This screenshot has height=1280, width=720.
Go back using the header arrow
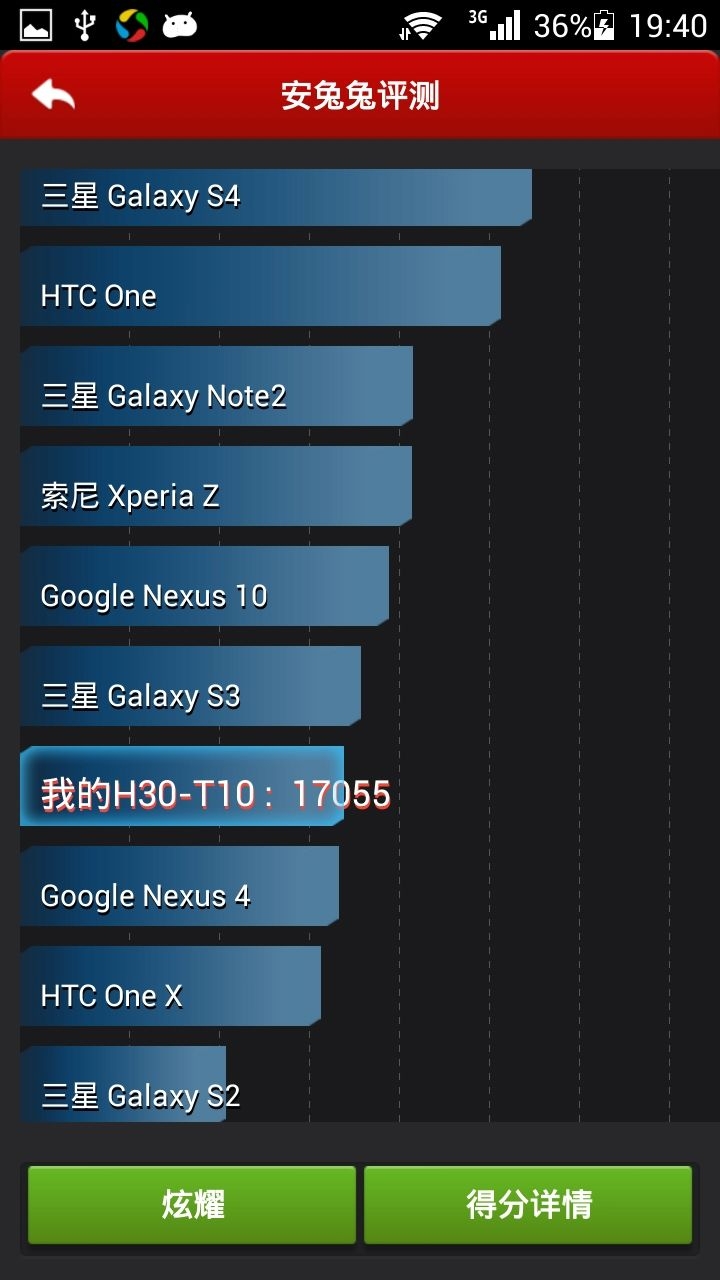point(53,96)
